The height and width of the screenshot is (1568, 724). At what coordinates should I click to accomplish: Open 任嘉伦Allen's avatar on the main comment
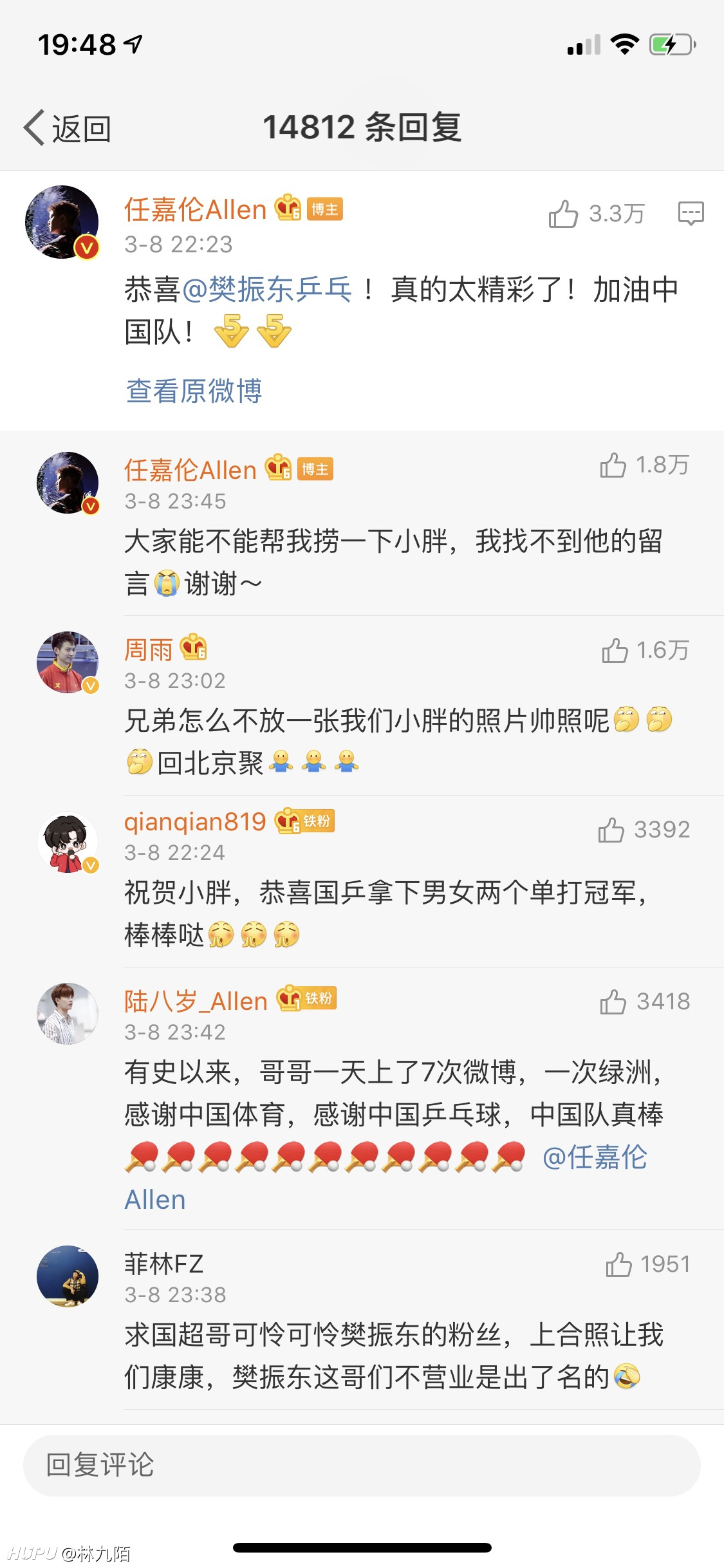coord(62,222)
